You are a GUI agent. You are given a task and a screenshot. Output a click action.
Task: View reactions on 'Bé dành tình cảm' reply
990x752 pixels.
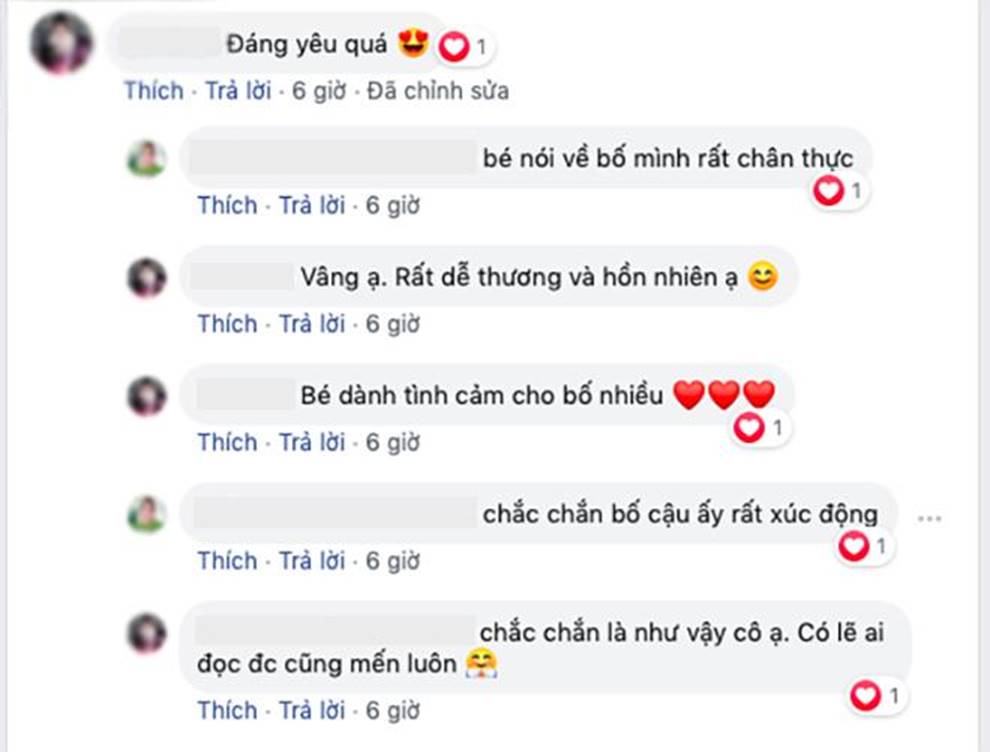[x=759, y=428]
